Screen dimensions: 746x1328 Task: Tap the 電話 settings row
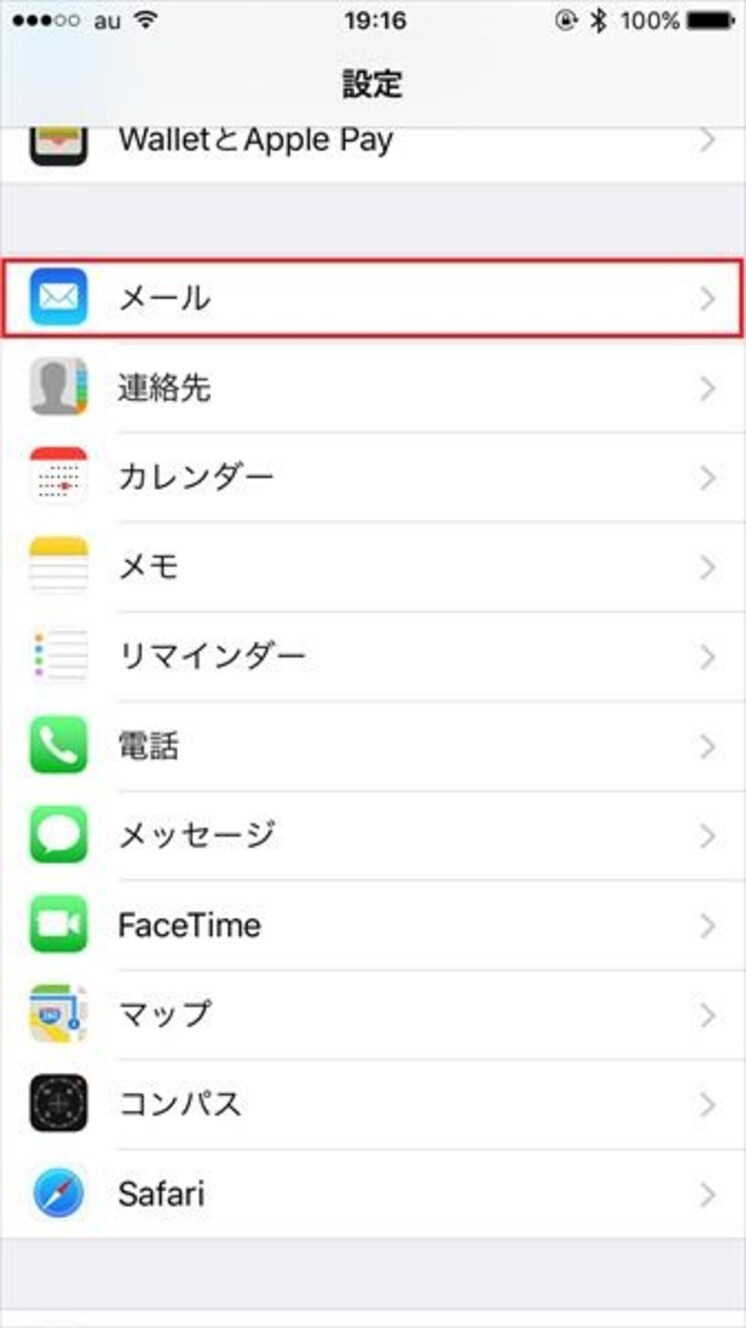(372, 746)
